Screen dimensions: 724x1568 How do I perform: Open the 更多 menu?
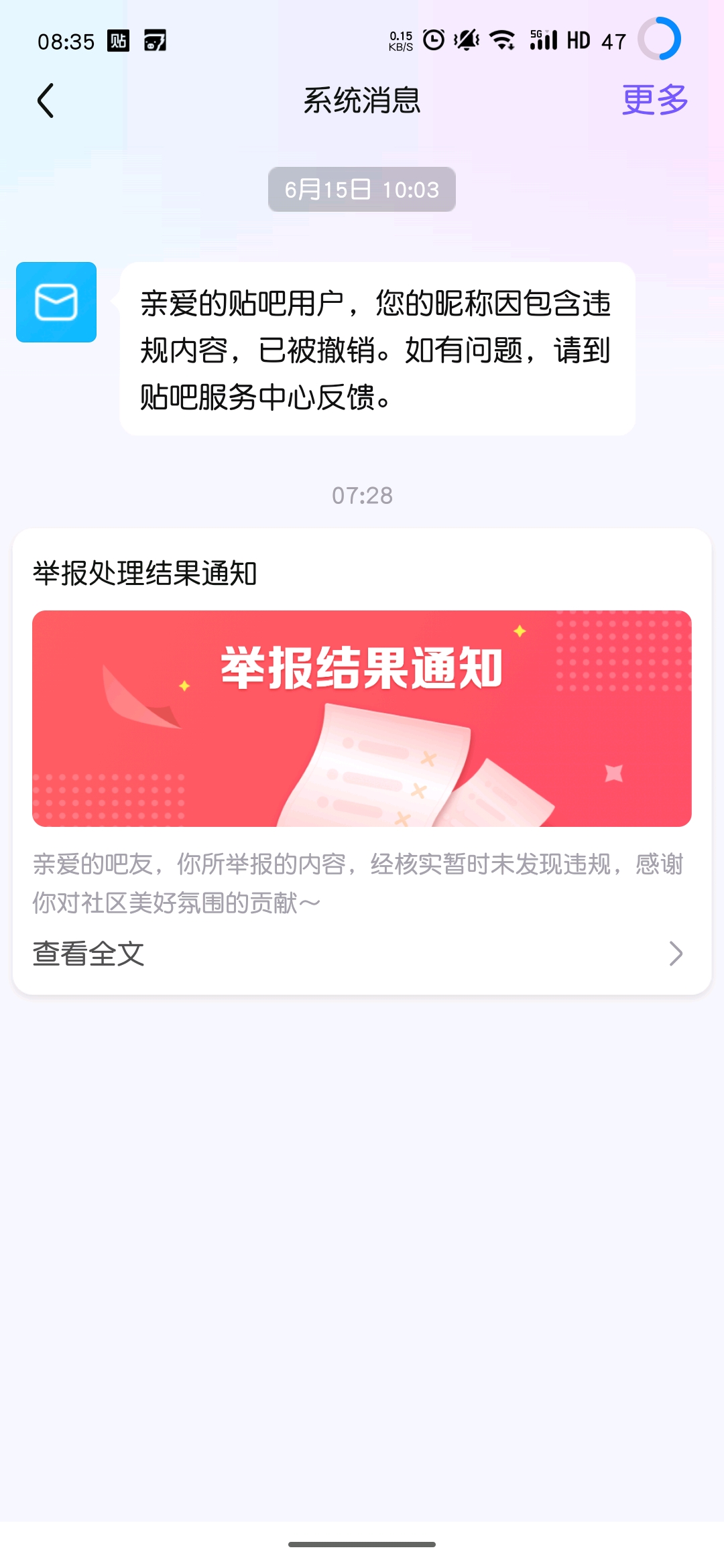pyautogui.click(x=655, y=101)
